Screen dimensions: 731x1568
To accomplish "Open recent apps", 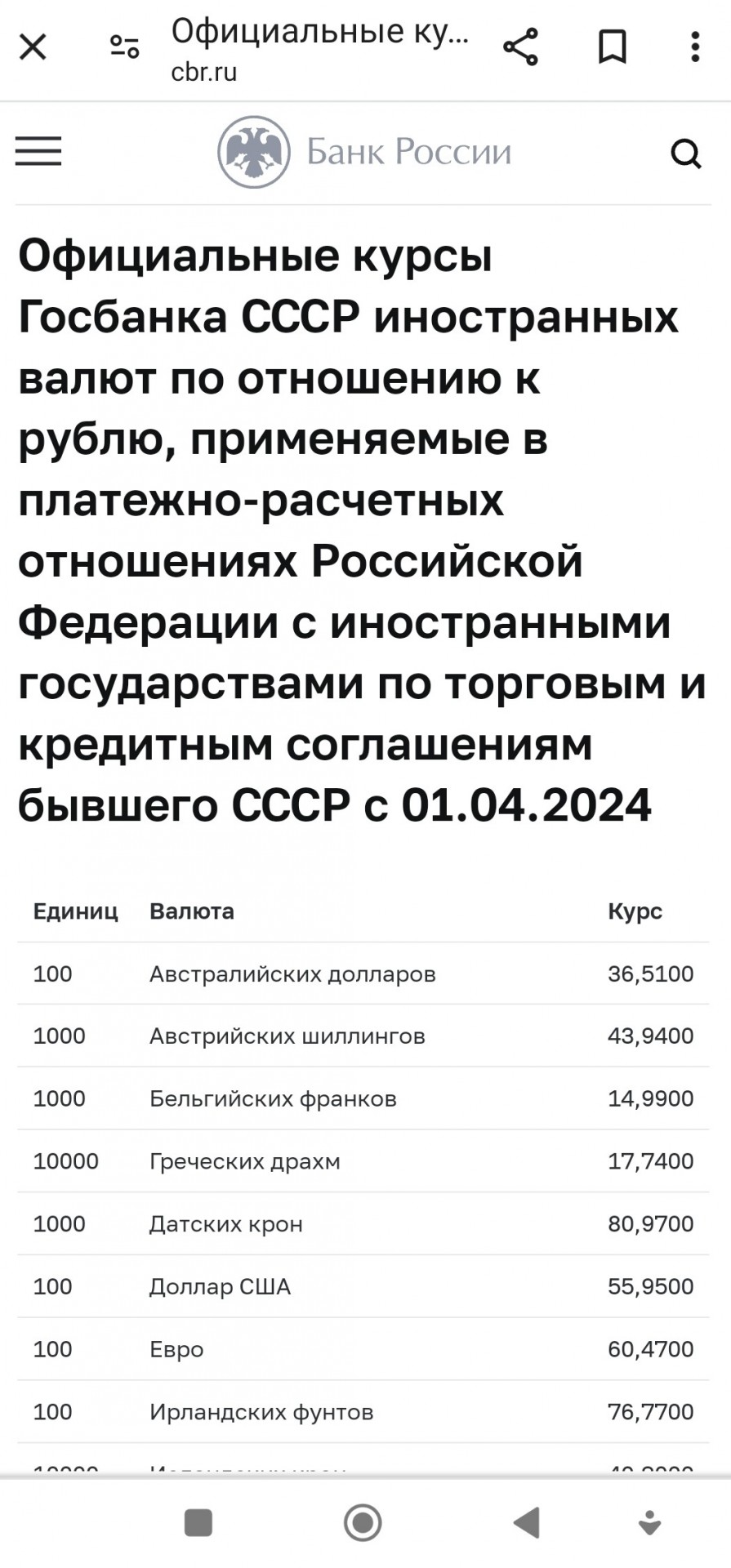I will tap(198, 1522).
